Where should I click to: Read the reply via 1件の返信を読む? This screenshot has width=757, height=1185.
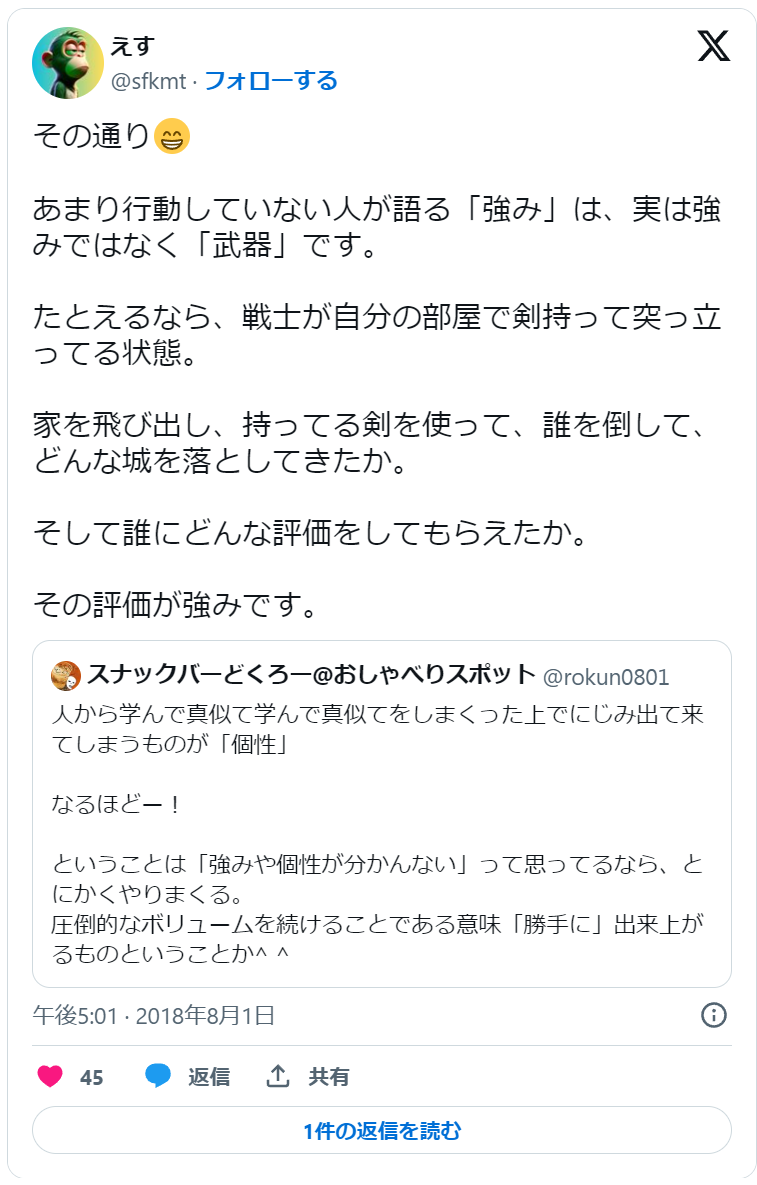[x=381, y=1131]
